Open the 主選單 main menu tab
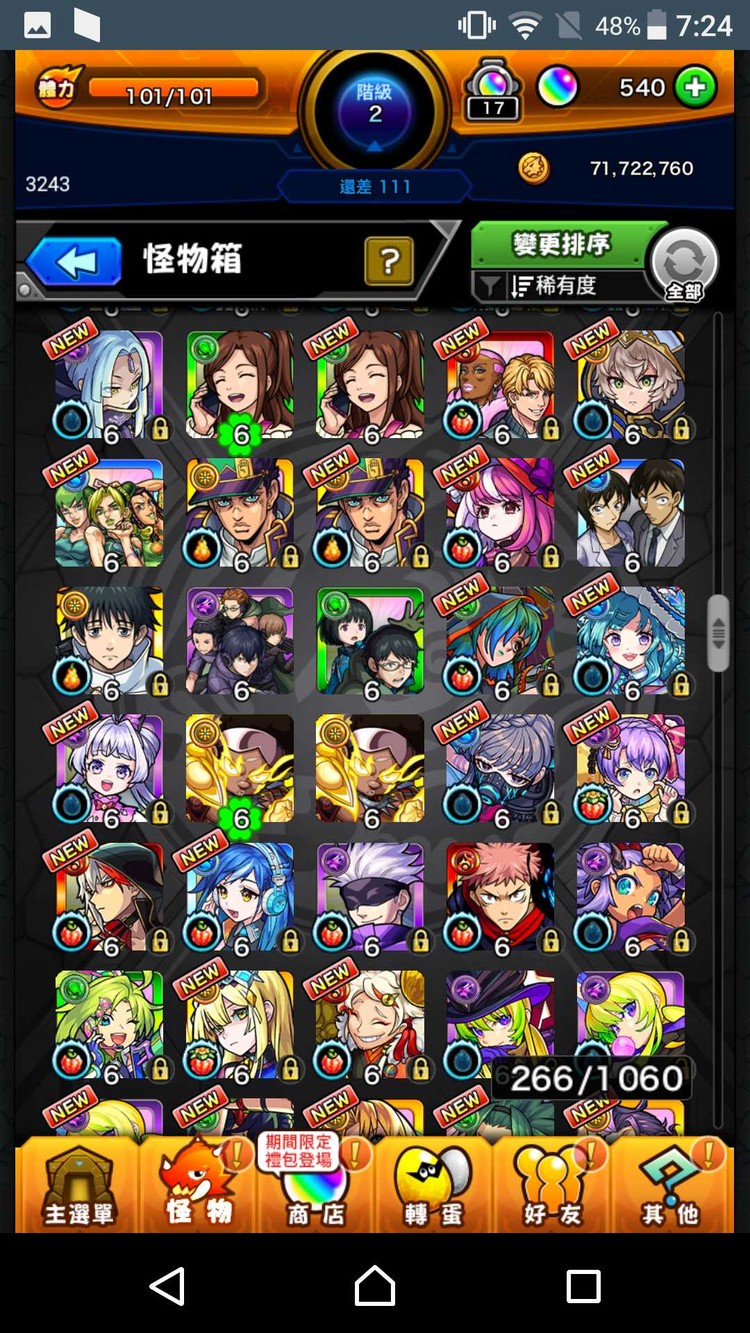This screenshot has height=1333, width=750. [78, 1187]
